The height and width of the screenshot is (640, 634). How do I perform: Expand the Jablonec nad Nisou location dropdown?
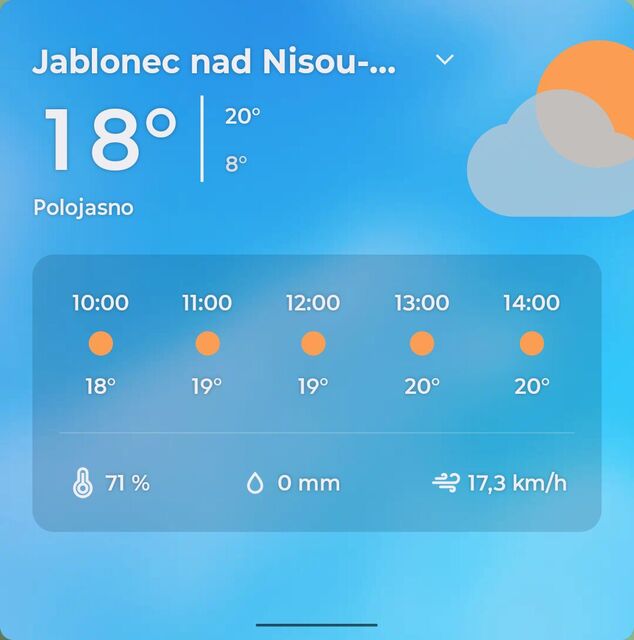click(x=445, y=60)
